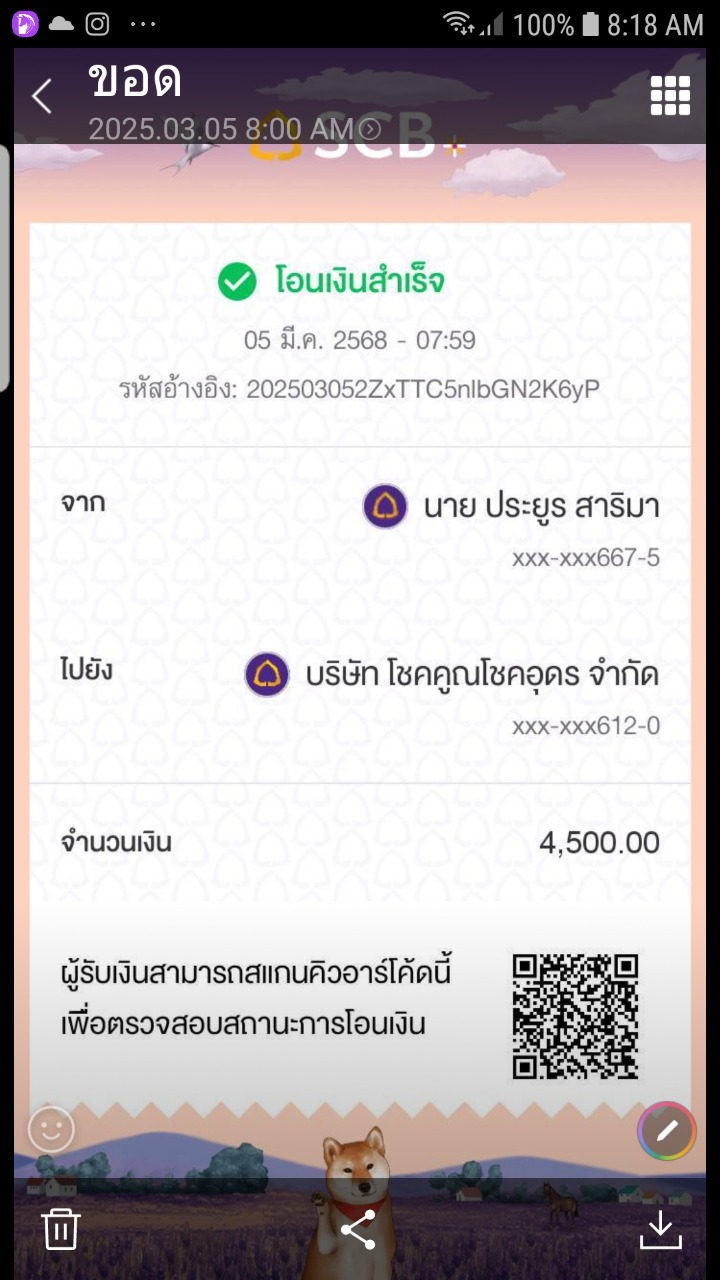Download the image to the device

[660, 1229]
